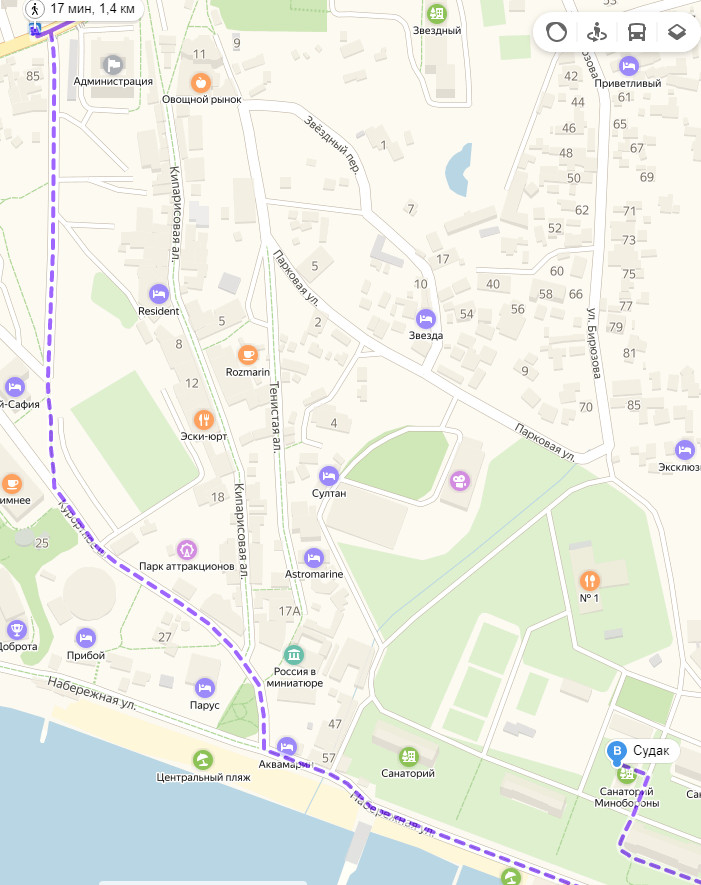Screen dimensions: 701x885
Task: Open the Прибой hotel marker
Action: click(86, 637)
